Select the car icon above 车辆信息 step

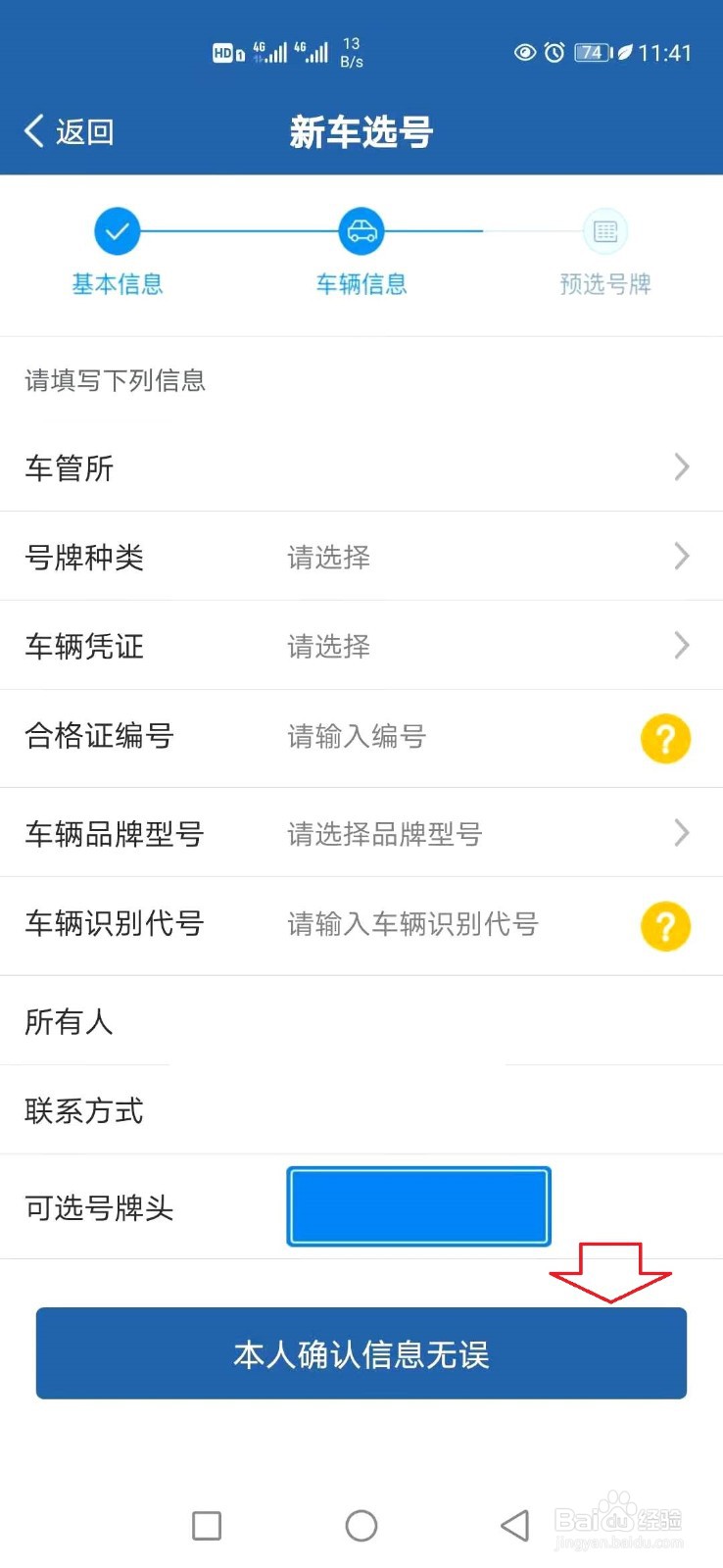361,230
